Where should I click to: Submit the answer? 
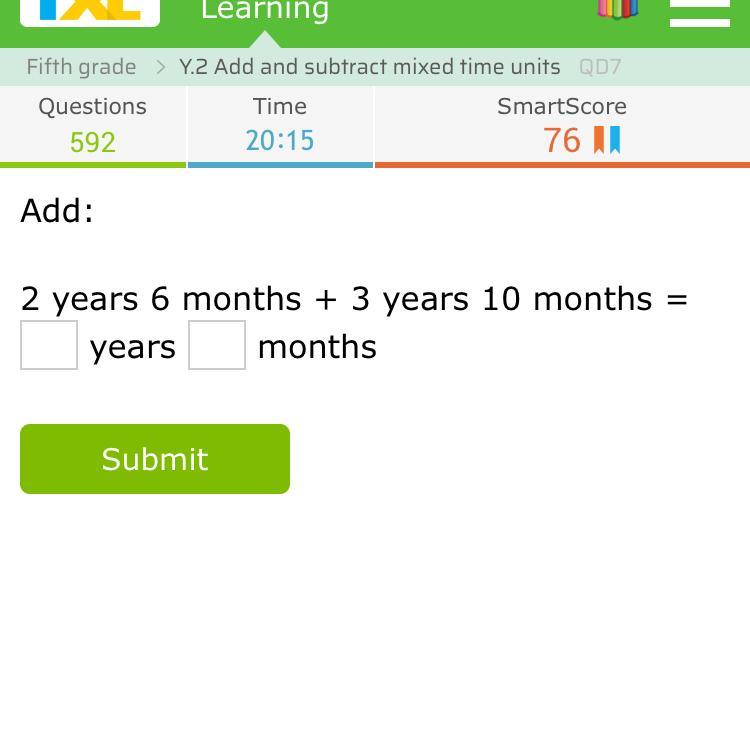coord(155,459)
